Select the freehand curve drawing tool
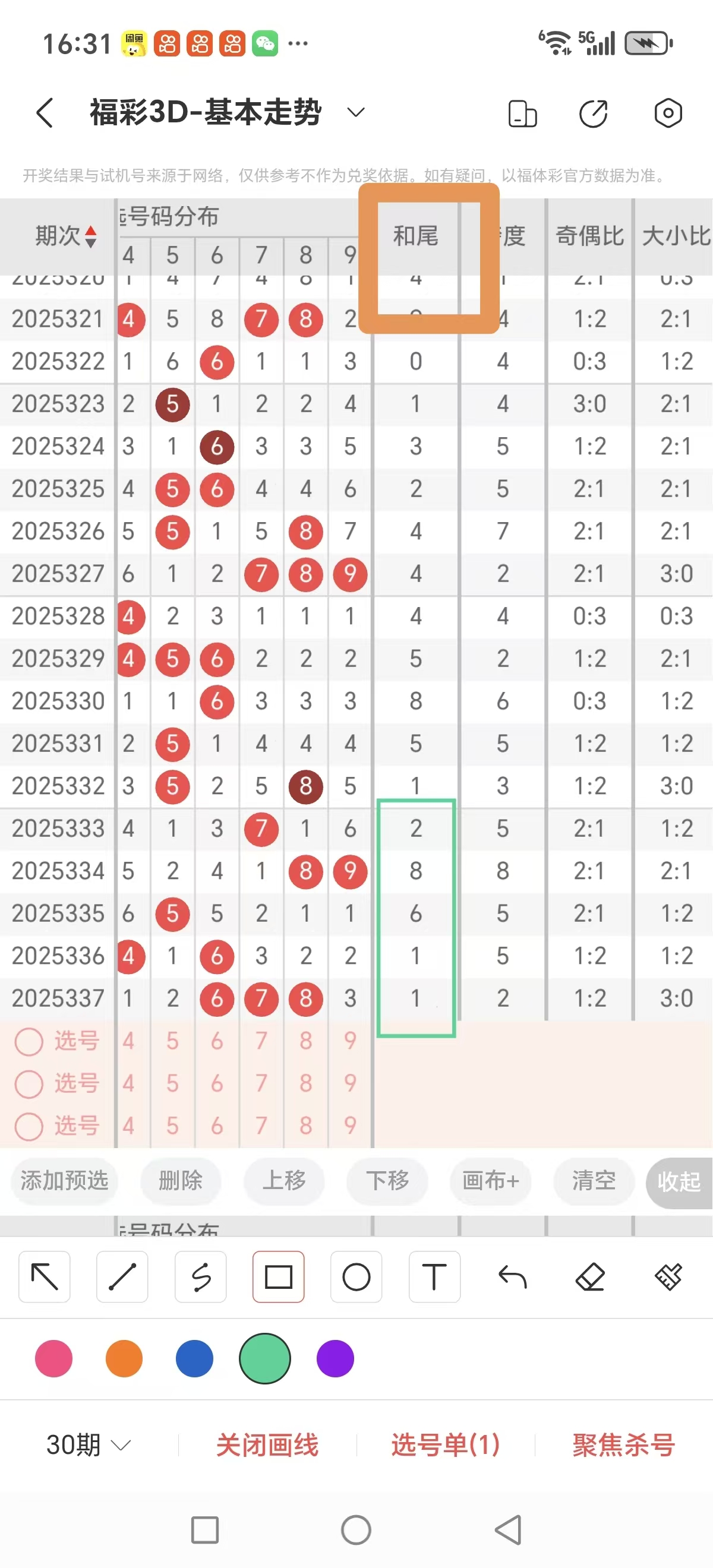Image resolution: width=713 pixels, height=1568 pixels. tap(200, 1276)
